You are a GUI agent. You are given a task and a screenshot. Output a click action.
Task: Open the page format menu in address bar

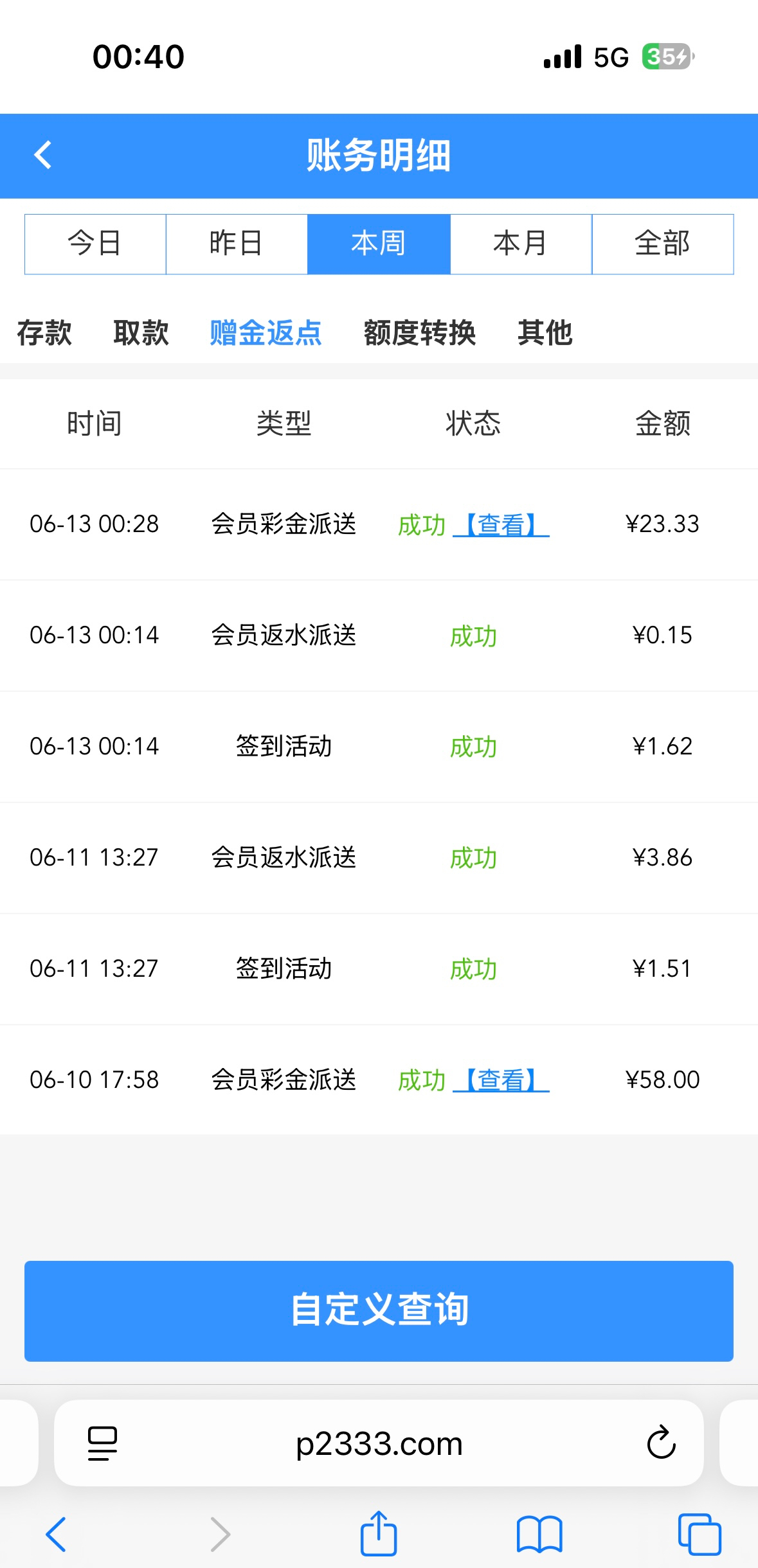click(102, 1443)
